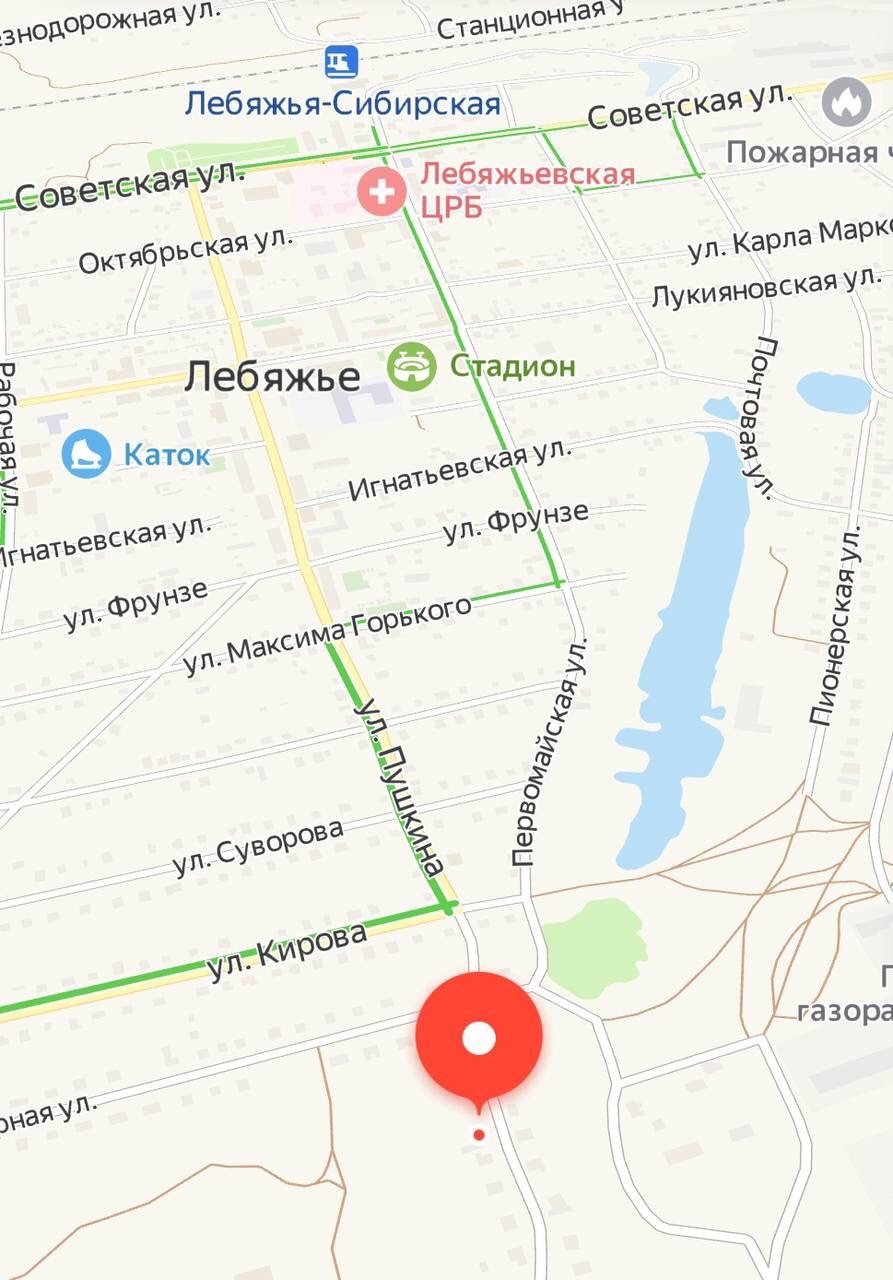Tap the Лебяжья-Сибирская railway station icon
Viewport: 893px width, 1280px height.
coord(341,62)
